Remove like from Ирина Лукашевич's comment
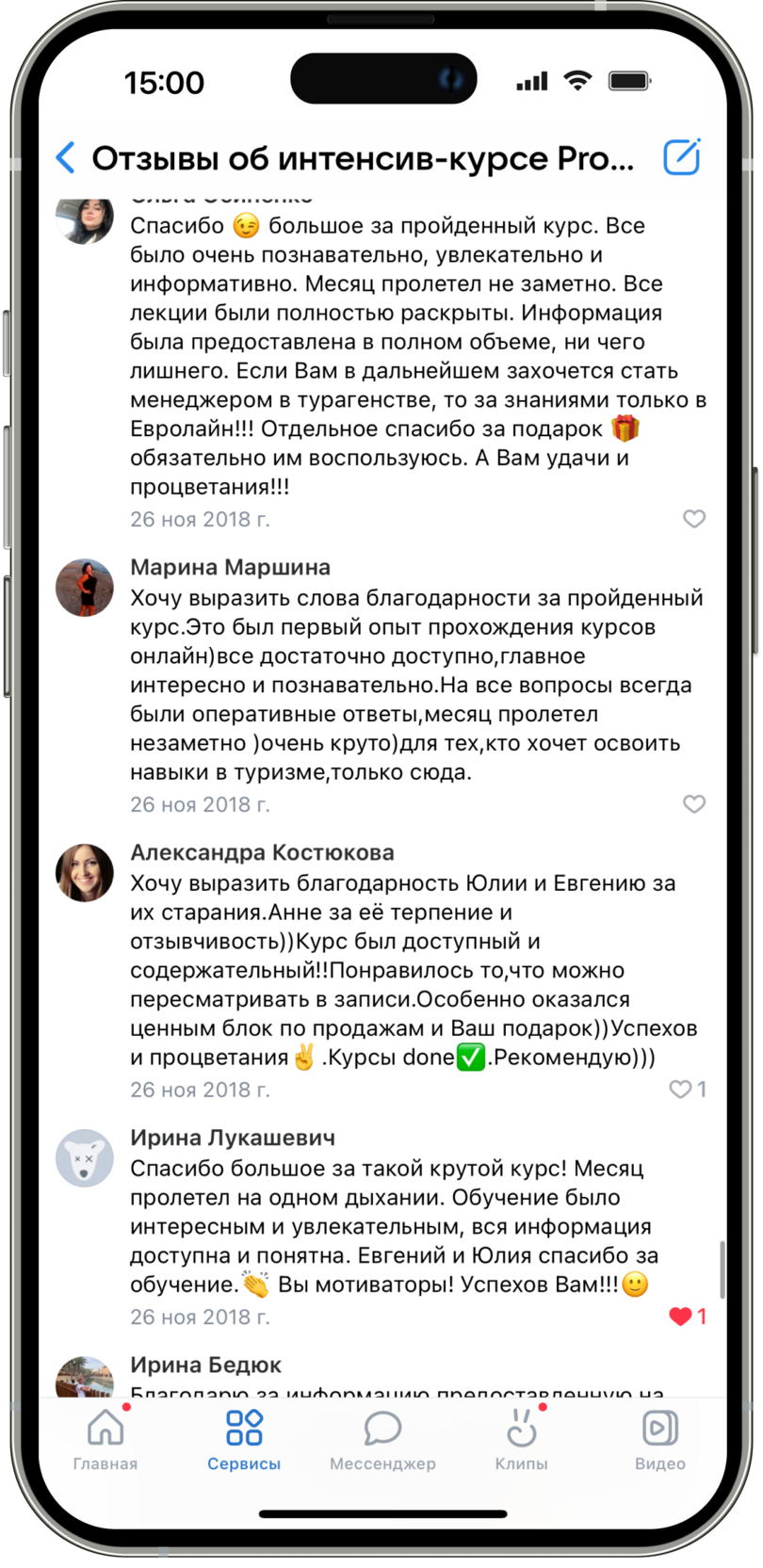 tap(681, 1317)
